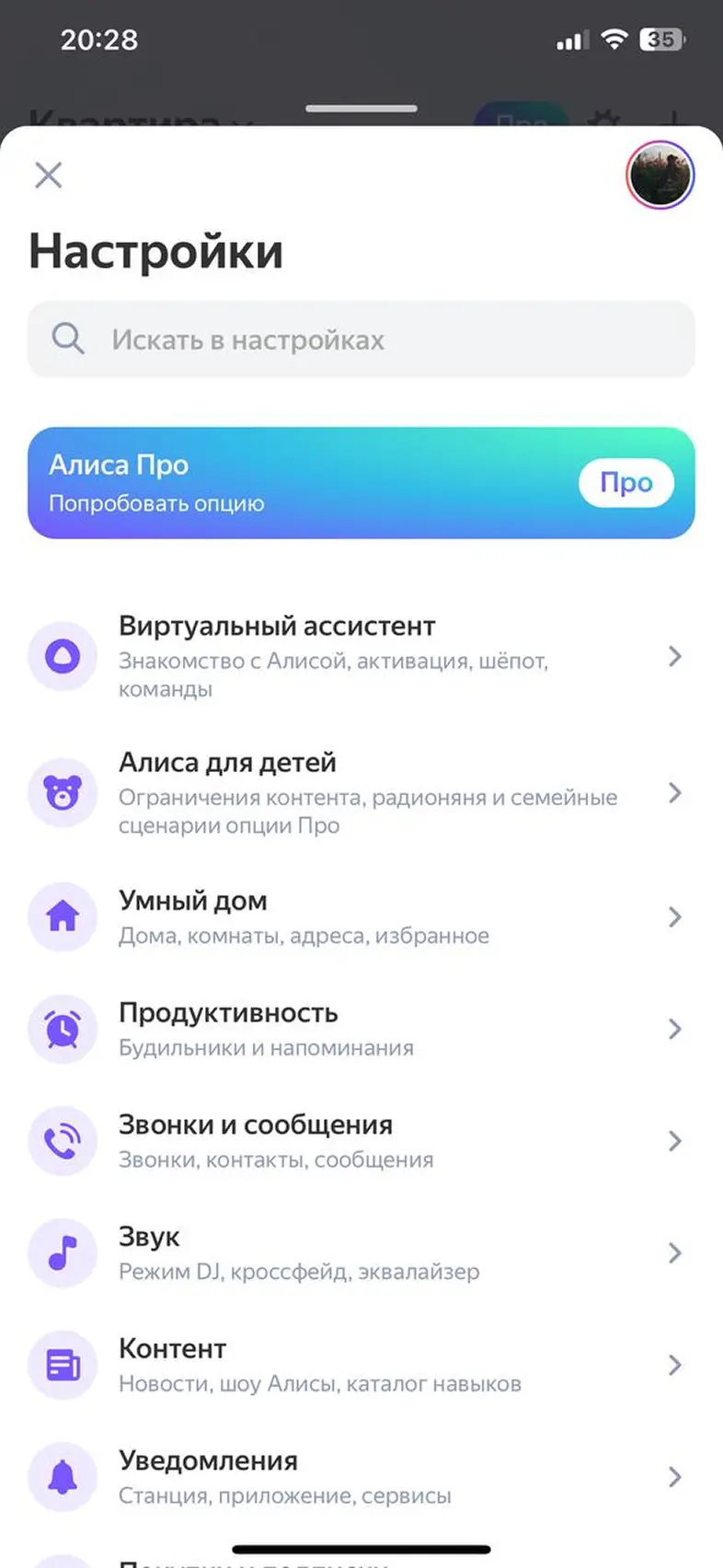Go to Алиса для детей
Screen dimensions: 723x1568
[x=361, y=792]
